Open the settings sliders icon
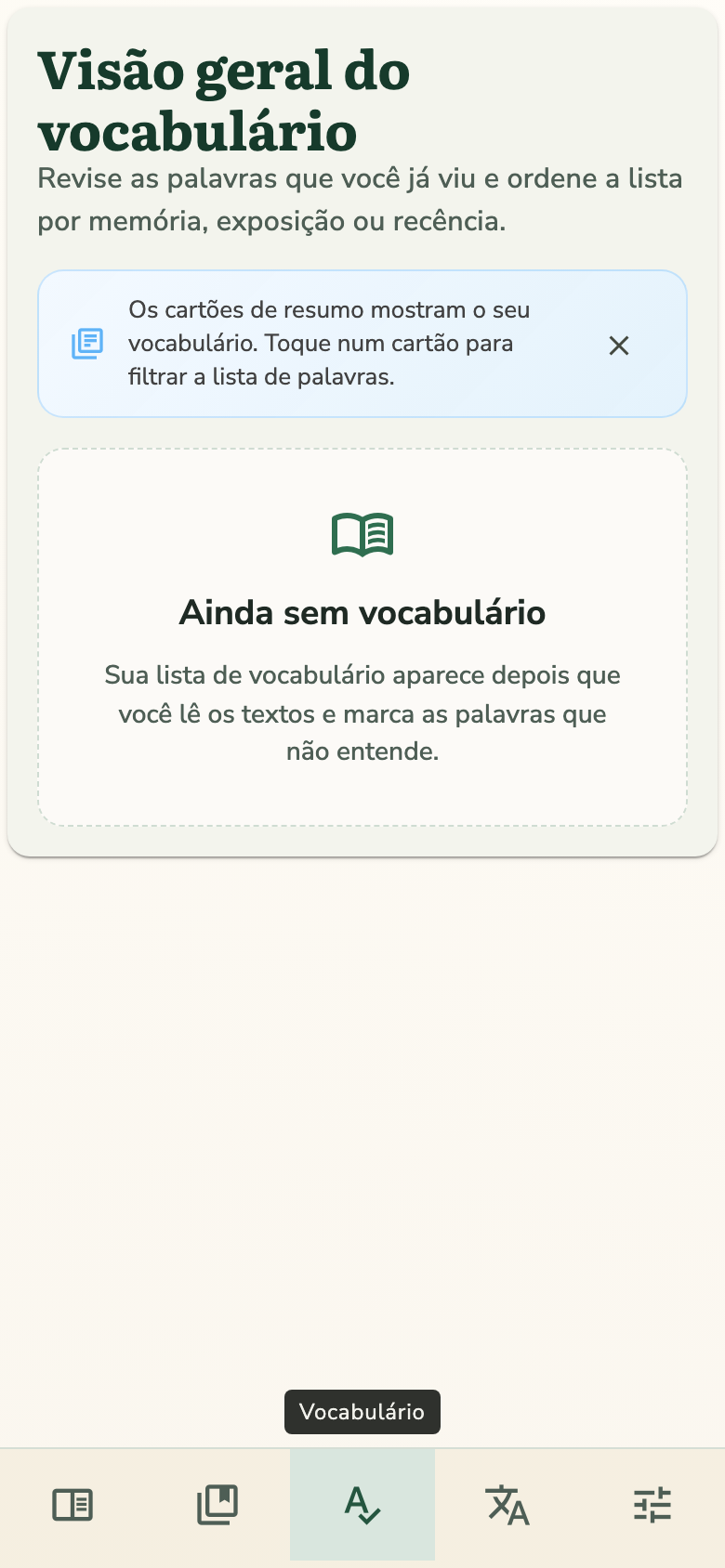725x1568 pixels. (652, 1505)
